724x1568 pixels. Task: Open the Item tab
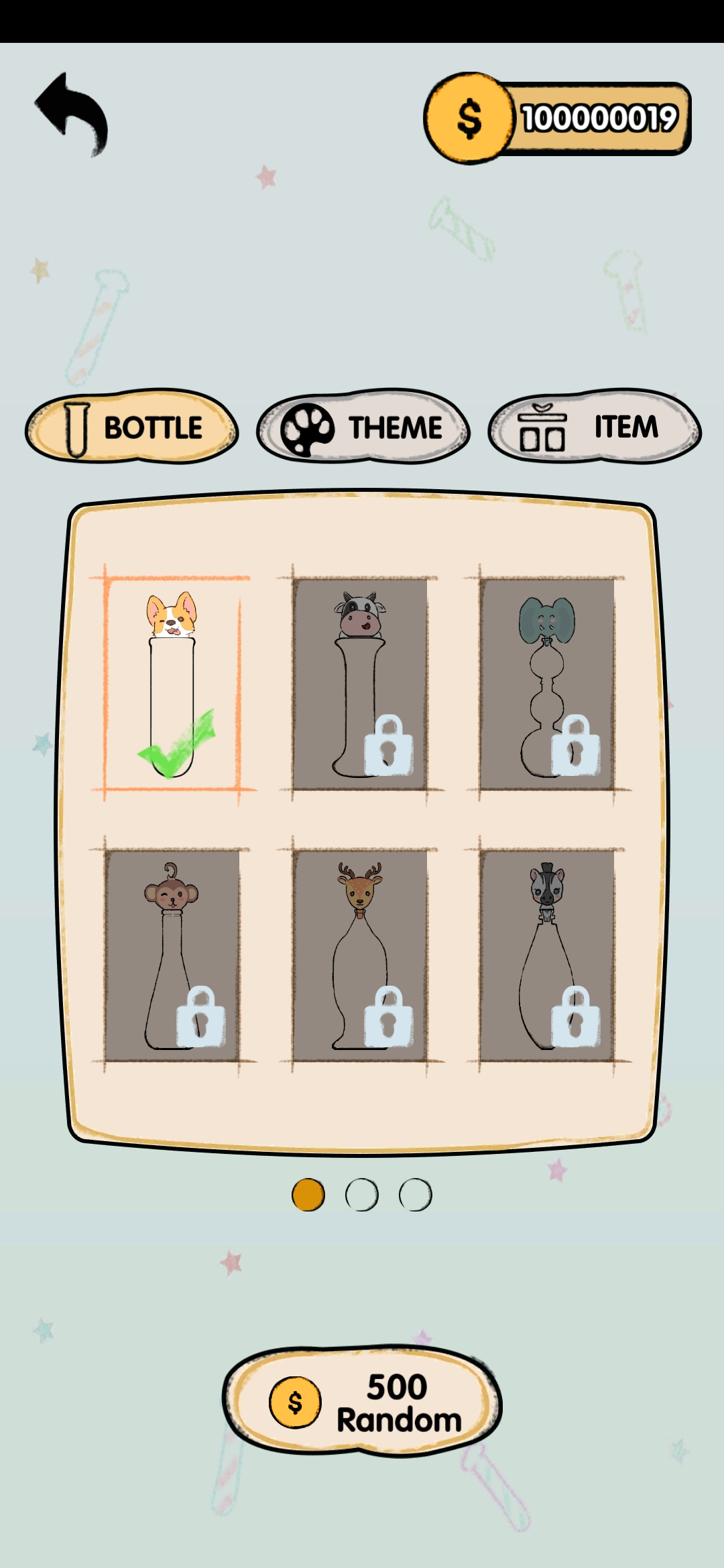[x=594, y=427]
